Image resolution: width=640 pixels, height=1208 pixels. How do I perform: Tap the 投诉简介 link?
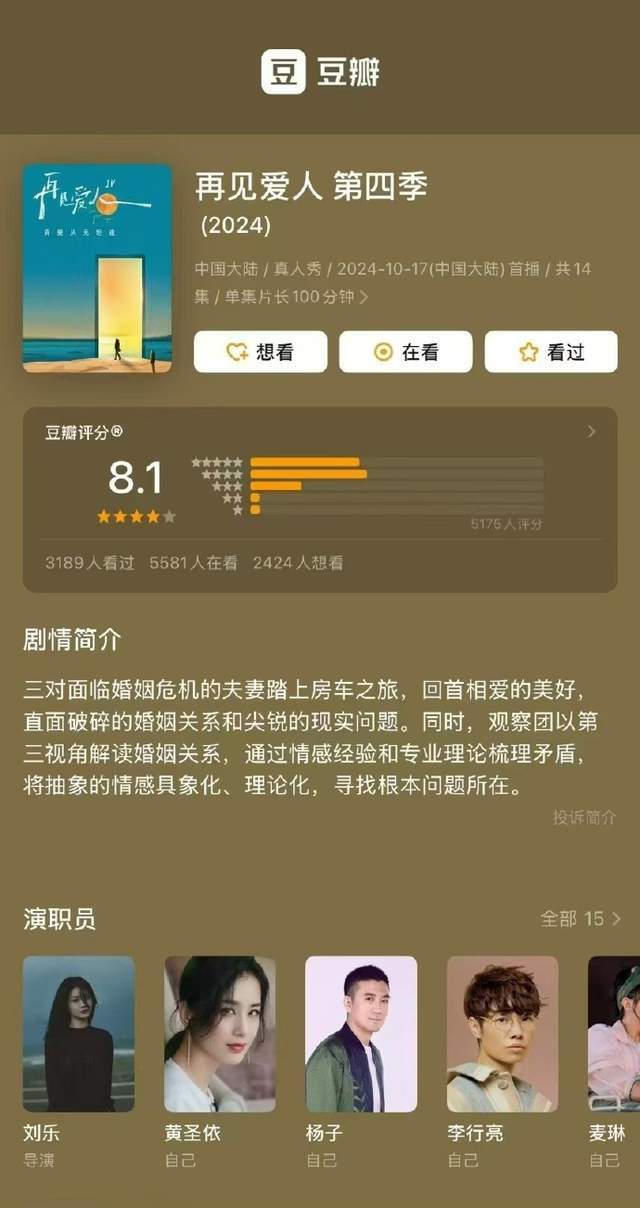pyautogui.click(x=584, y=817)
